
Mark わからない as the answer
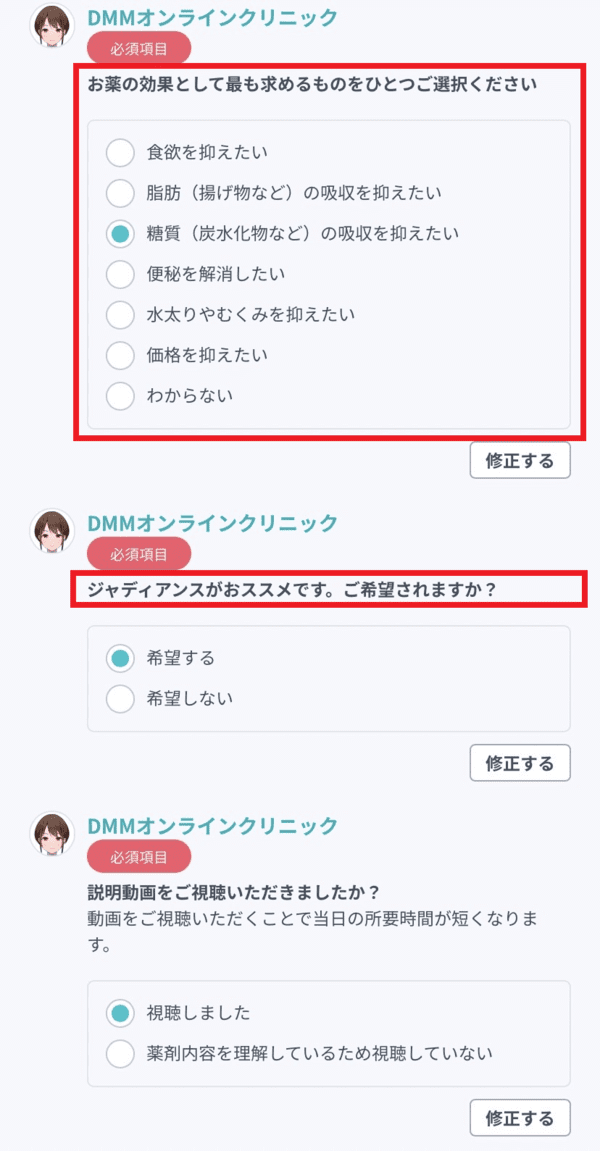(x=120, y=395)
